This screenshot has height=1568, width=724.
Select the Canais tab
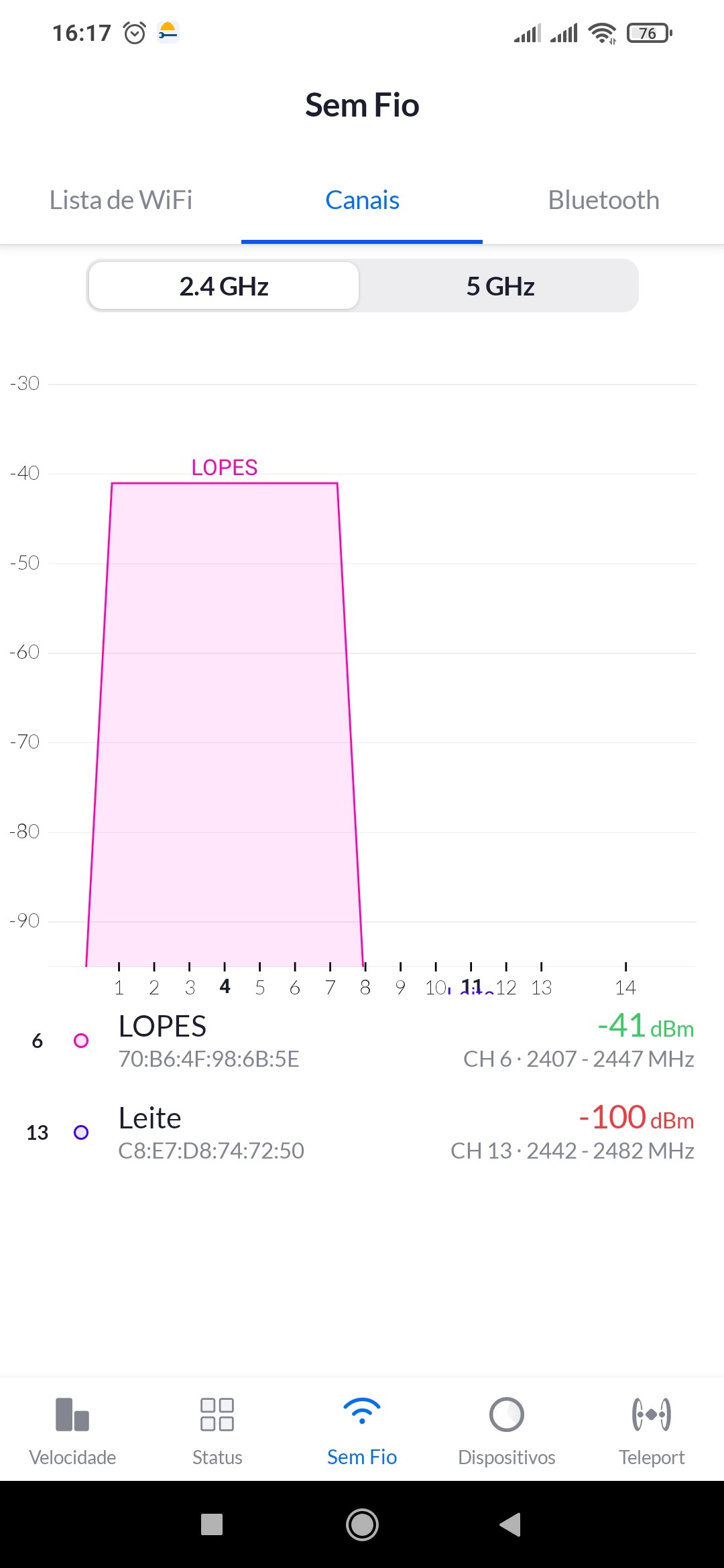(362, 200)
